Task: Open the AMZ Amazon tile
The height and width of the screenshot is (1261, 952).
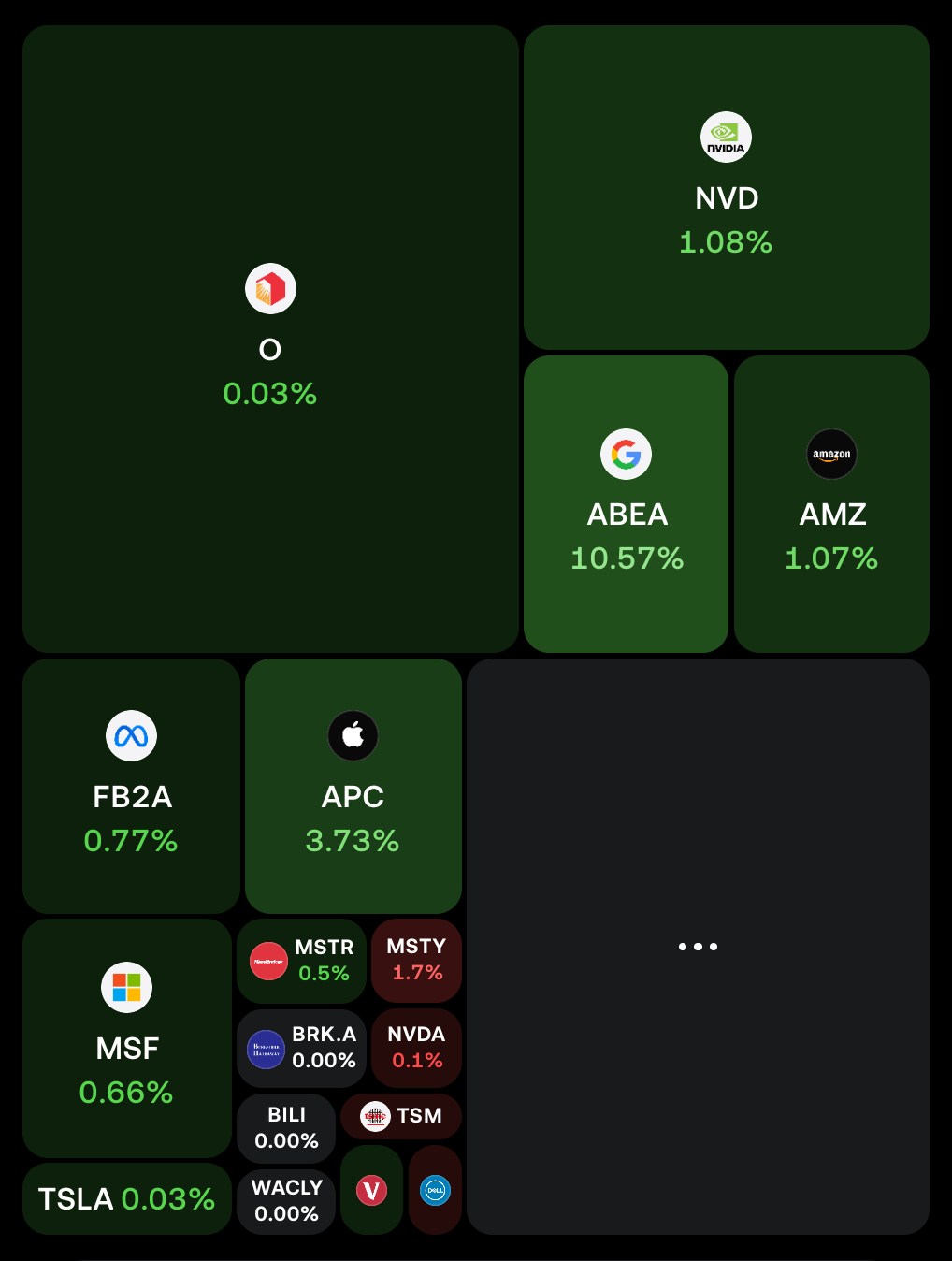Action: click(x=831, y=503)
